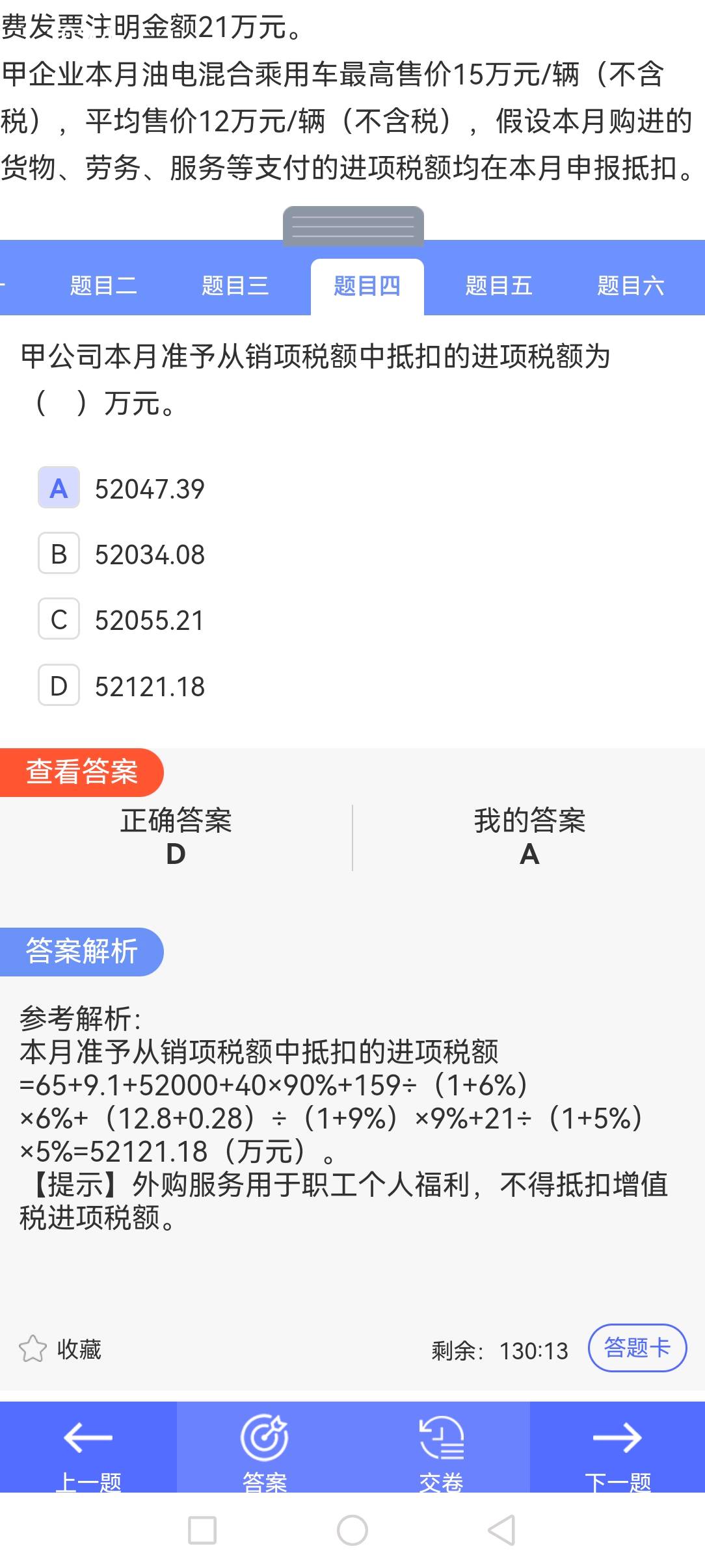The width and height of the screenshot is (705, 1568).
Task: Tap the gray panel divider handle
Action: tap(353, 227)
